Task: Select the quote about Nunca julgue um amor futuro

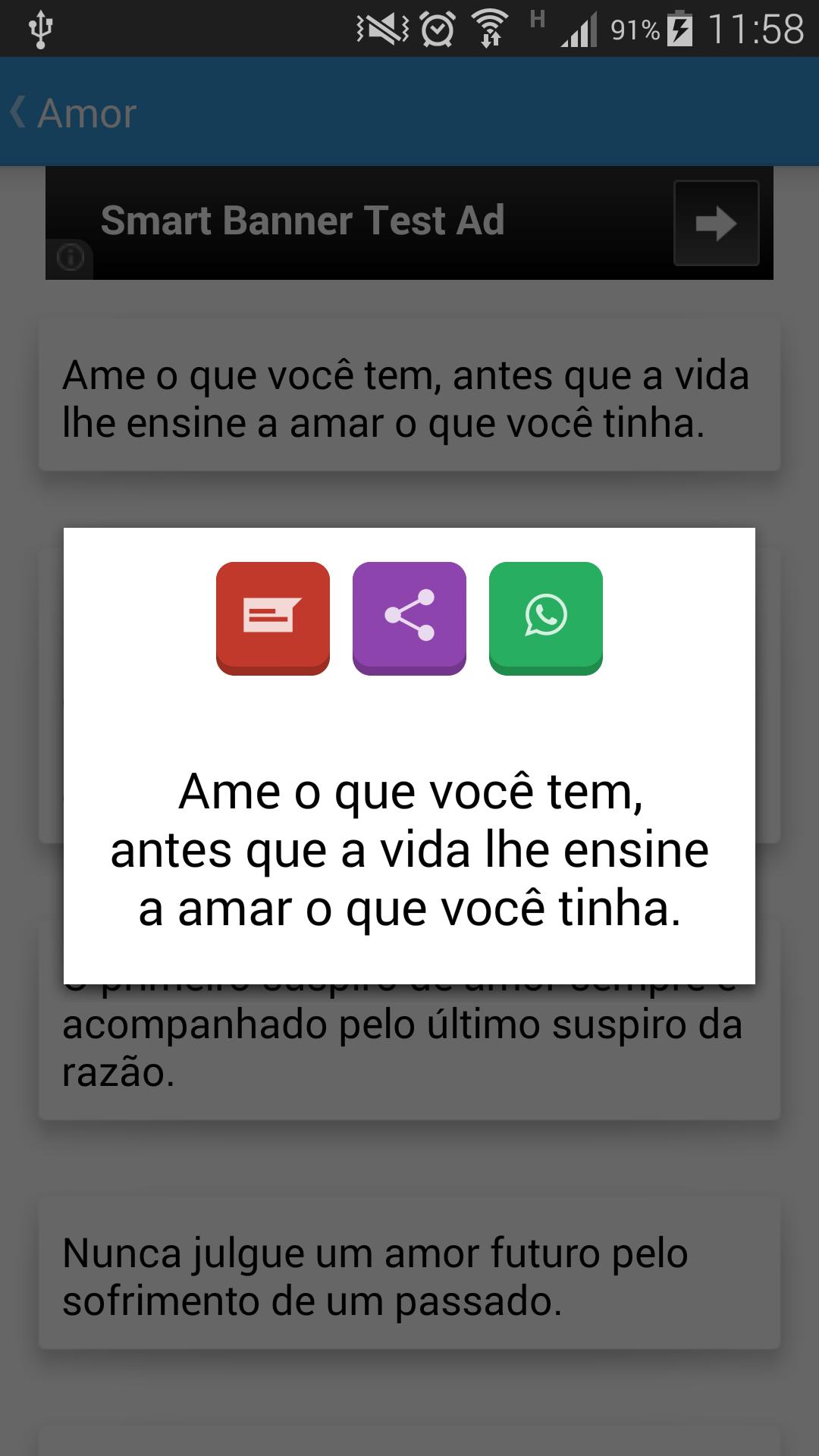Action: tap(409, 1276)
